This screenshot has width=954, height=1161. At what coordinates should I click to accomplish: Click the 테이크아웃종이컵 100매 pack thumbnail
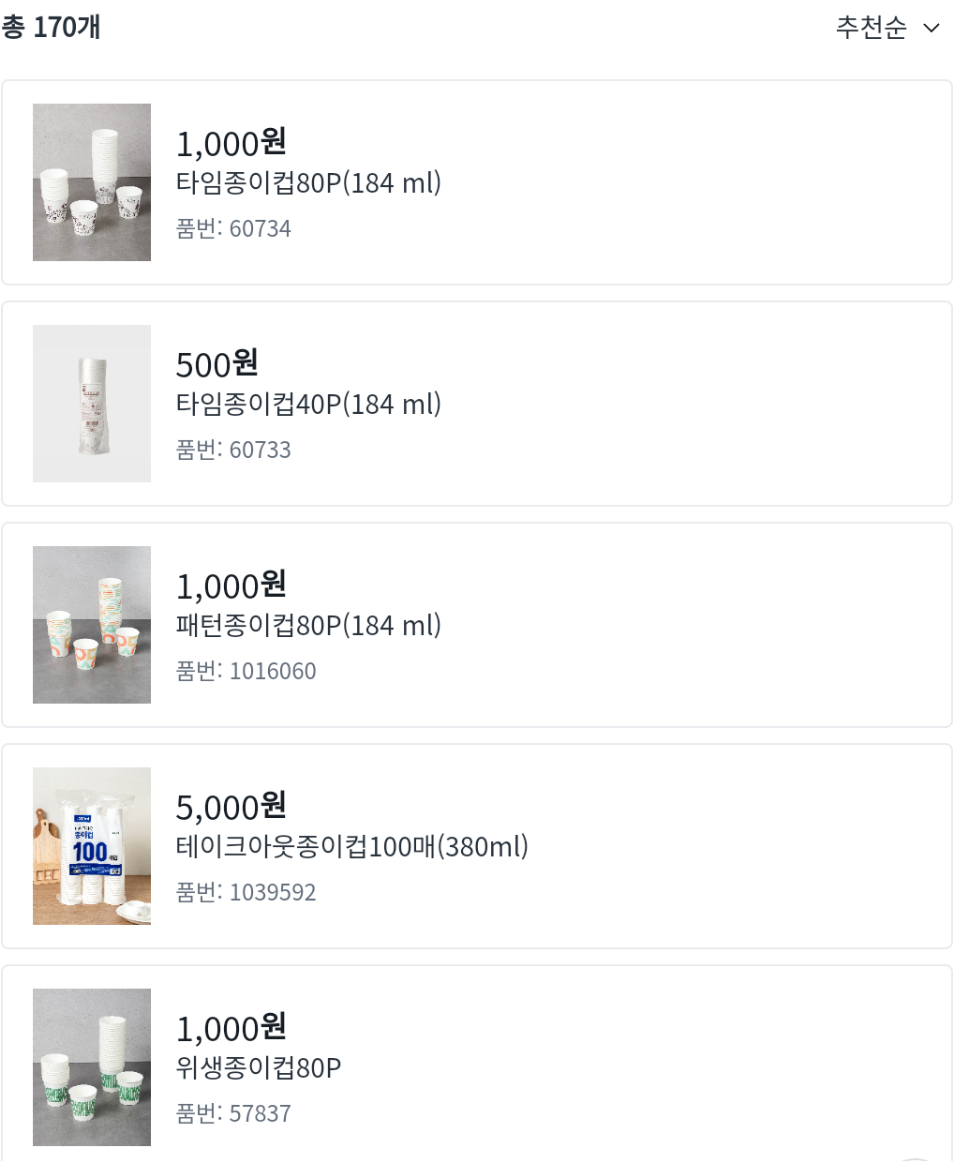(x=92, y=846)
